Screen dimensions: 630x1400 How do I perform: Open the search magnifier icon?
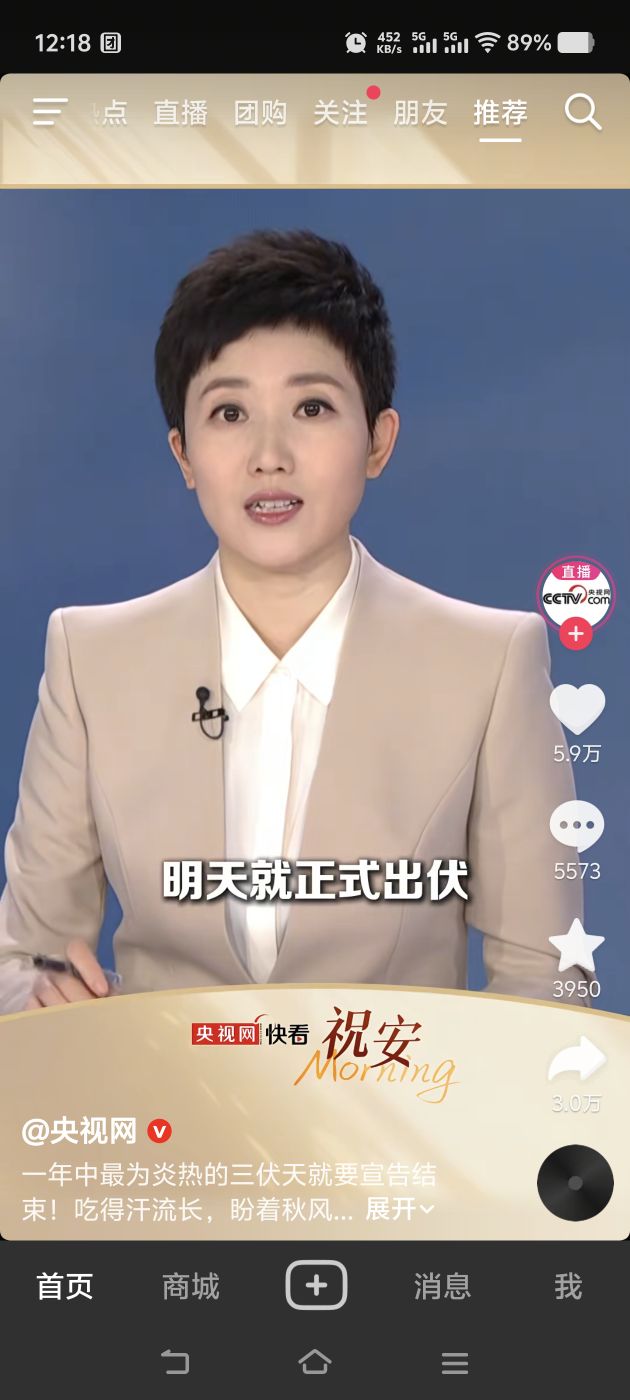click(x=583, y=112)
